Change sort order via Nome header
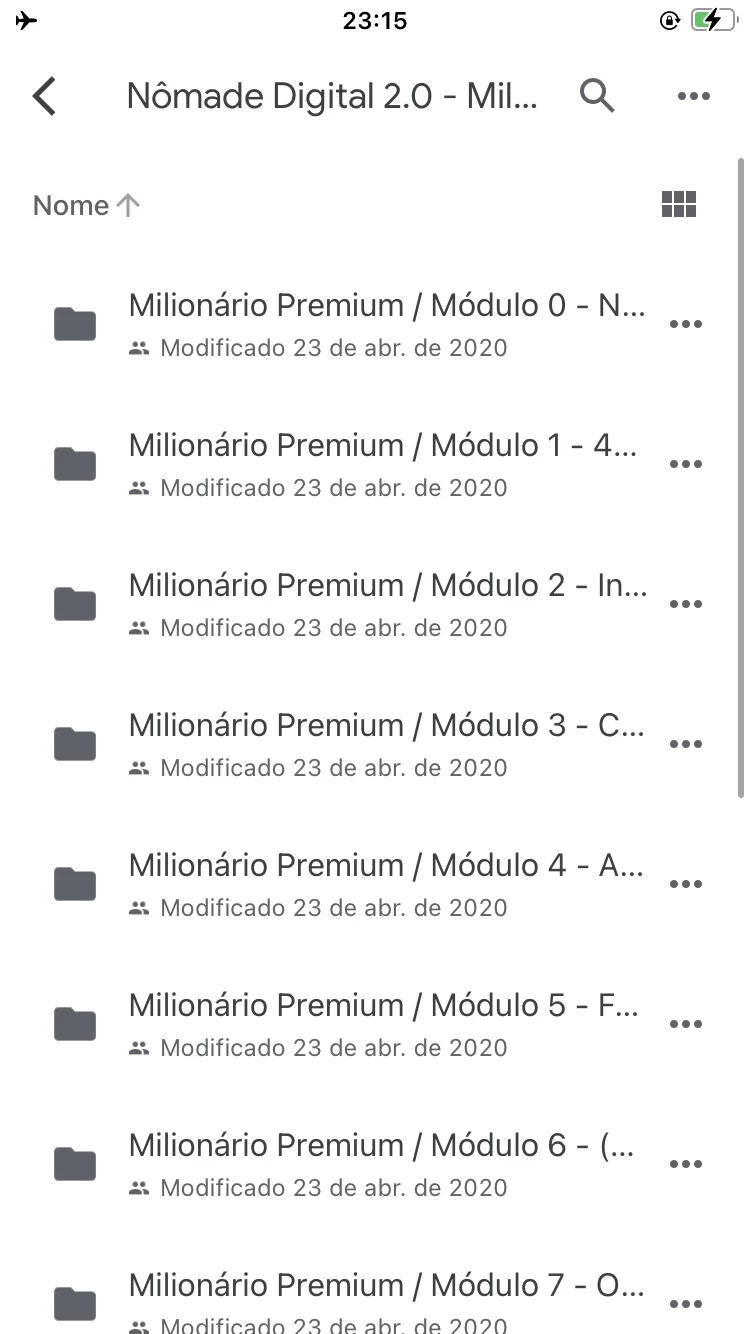Screen dimensions: 750x1334 pos(87,205)
